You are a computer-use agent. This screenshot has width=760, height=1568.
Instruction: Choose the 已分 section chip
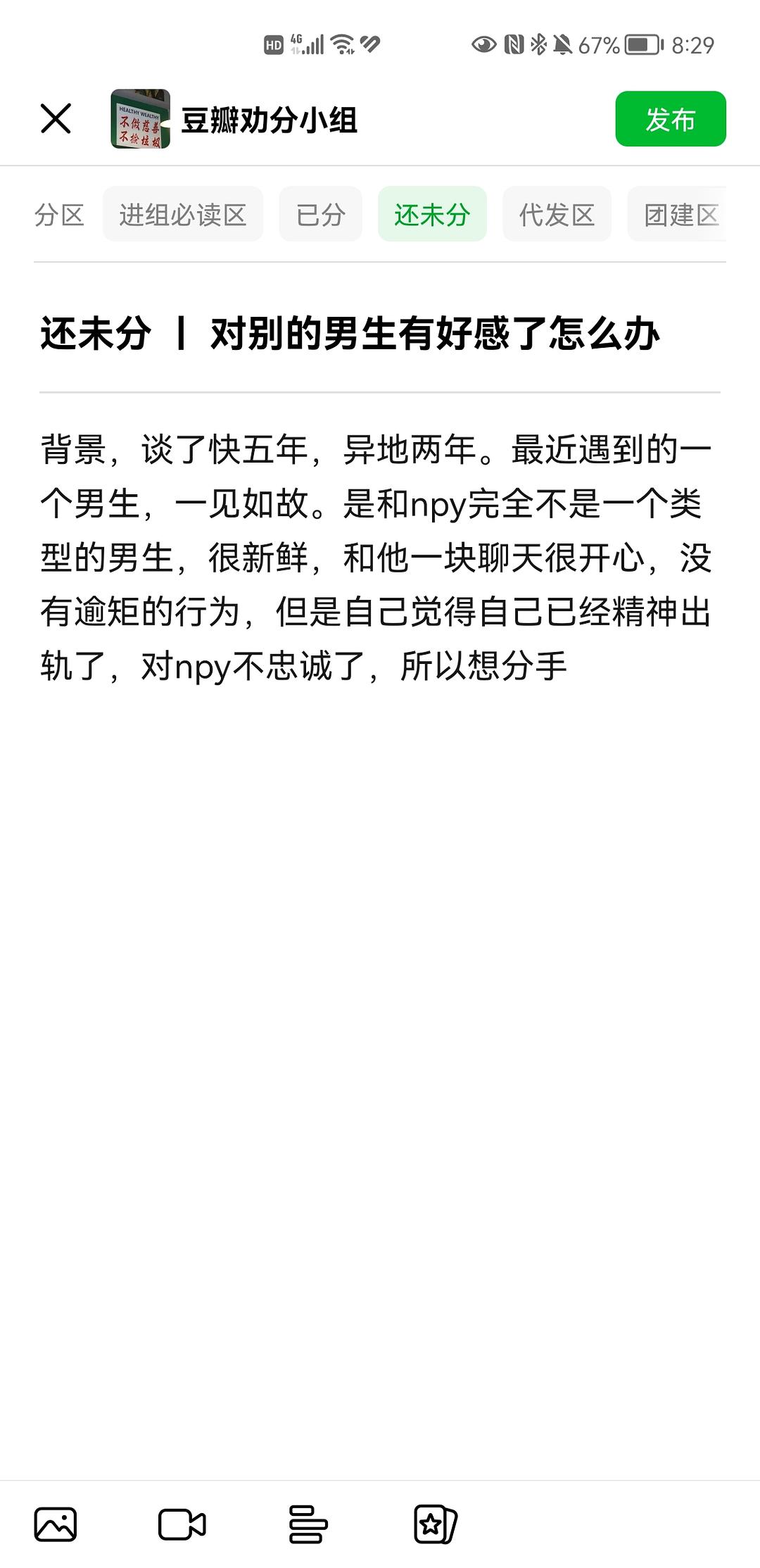click(320, 214)
